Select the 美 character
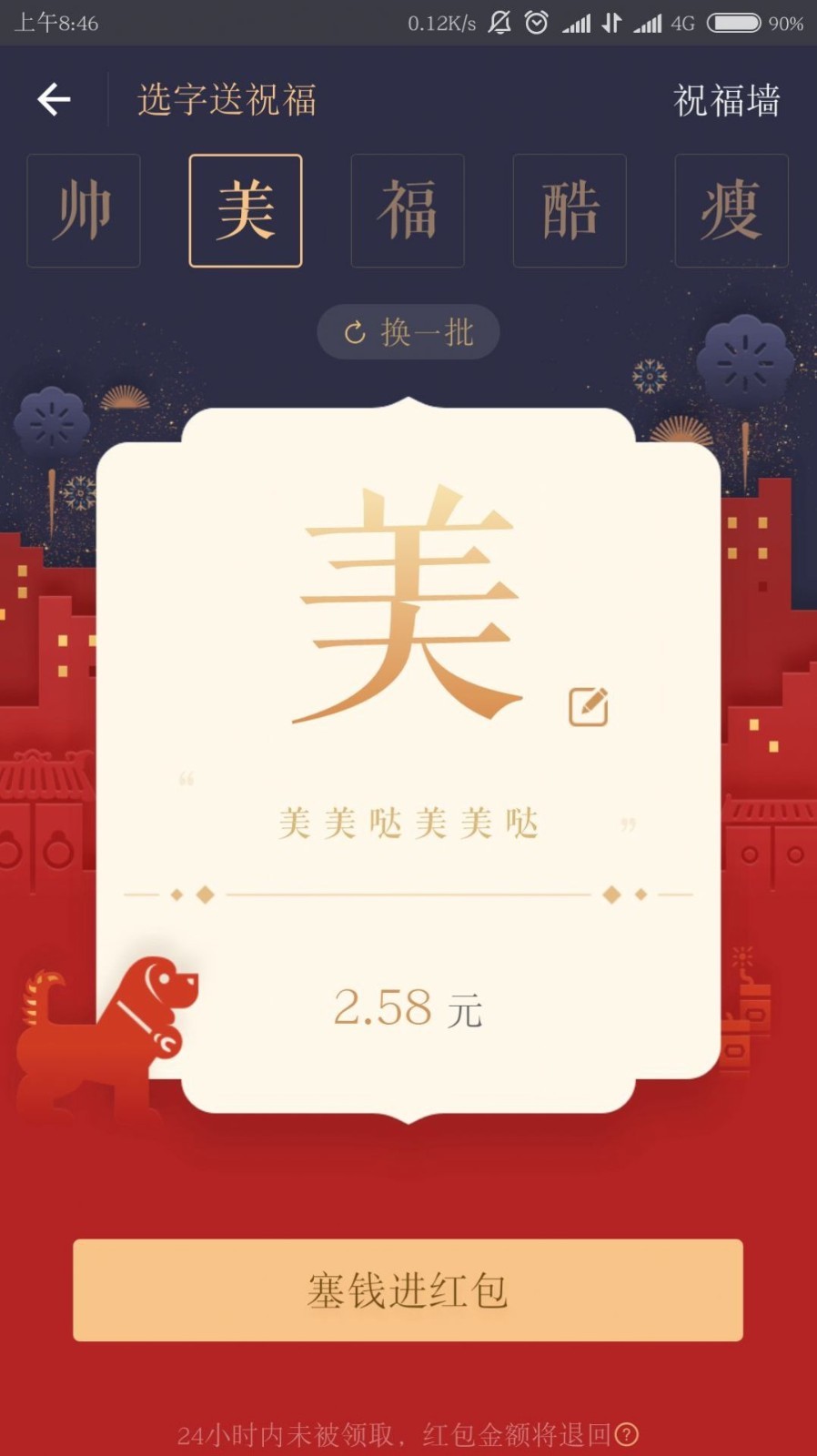Image resolution: width=817 pixels, height=1456 pixels. (x=246, y=210)
